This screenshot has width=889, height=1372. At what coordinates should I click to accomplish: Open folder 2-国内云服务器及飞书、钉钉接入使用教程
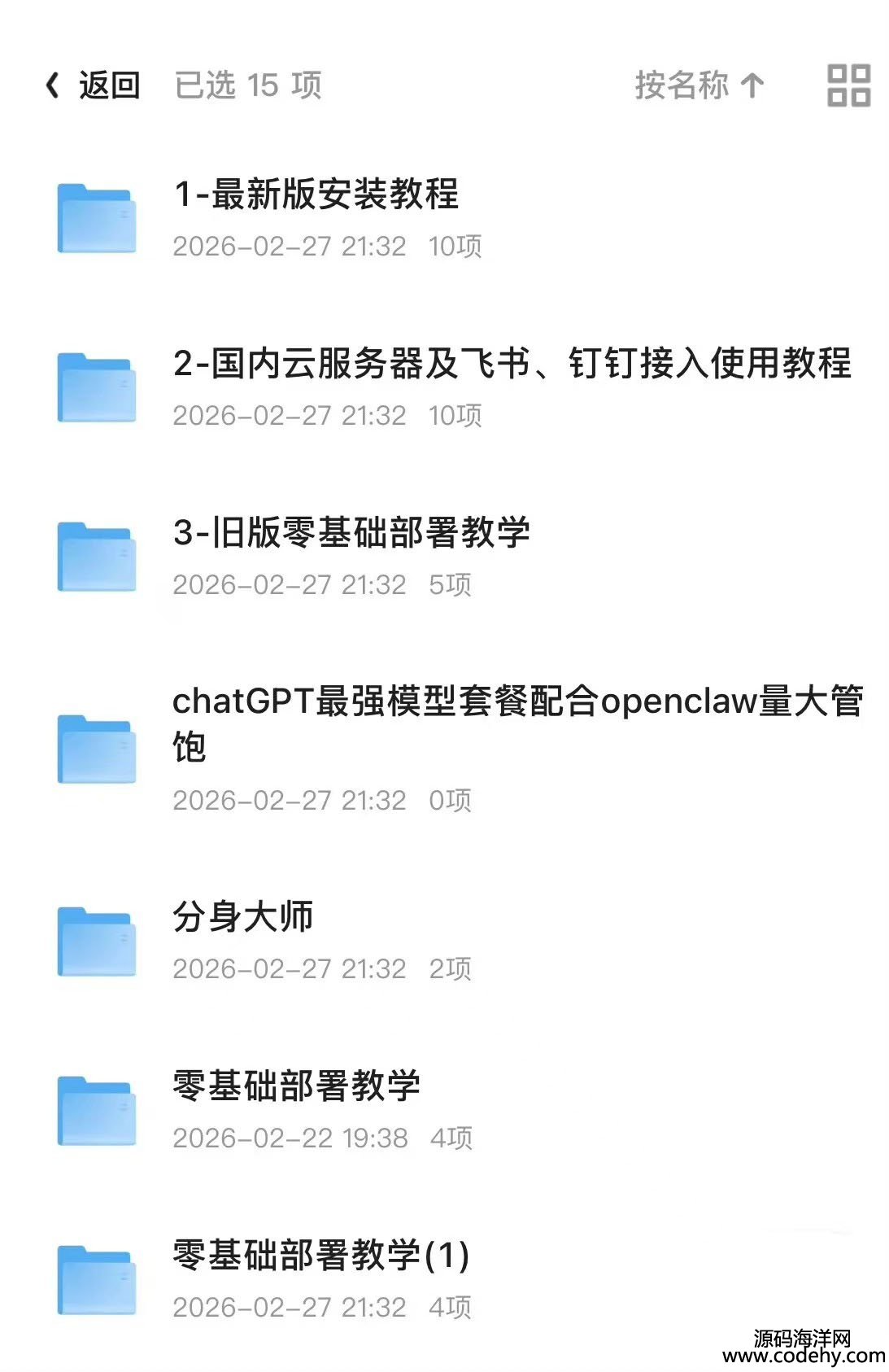[x=512, y=364]
